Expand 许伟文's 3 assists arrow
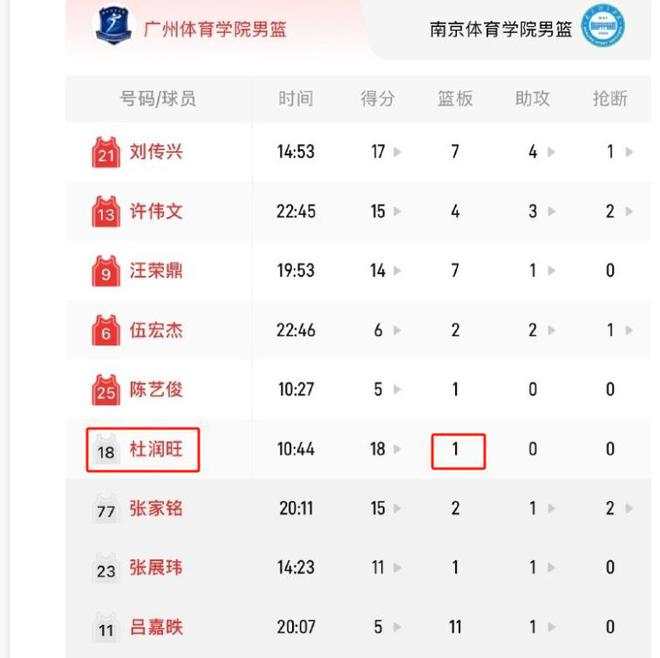660x658 pixels. [551, 212]
